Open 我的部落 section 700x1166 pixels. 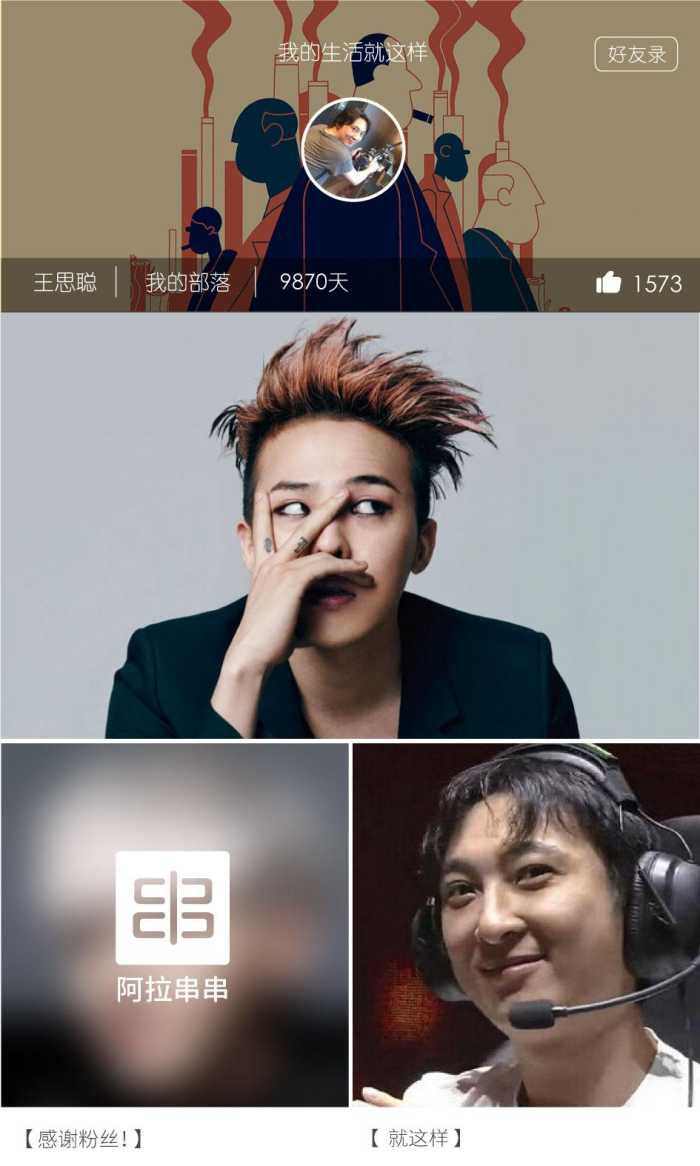point(187,283)
